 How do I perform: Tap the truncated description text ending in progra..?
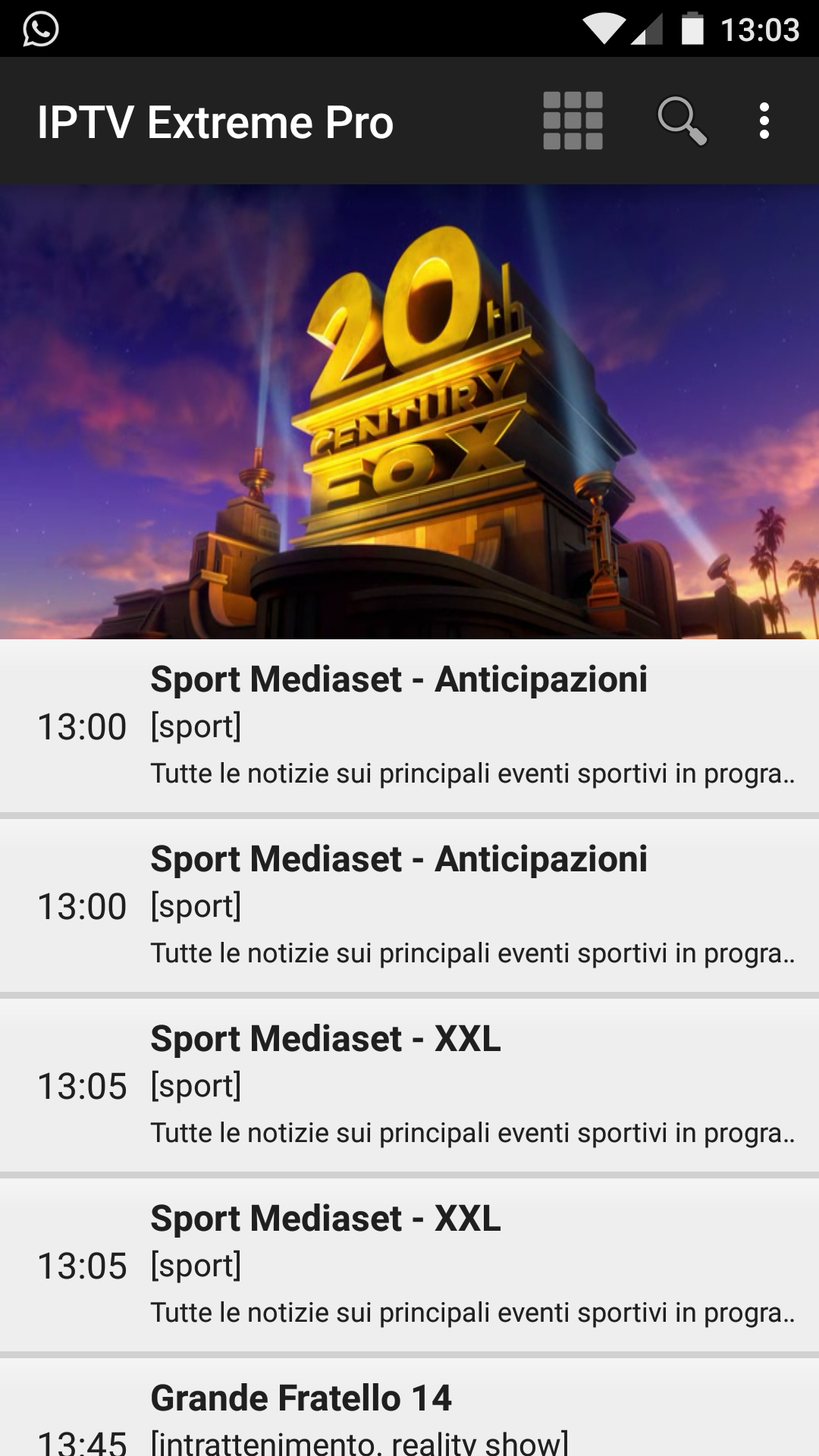click(473, 775)
